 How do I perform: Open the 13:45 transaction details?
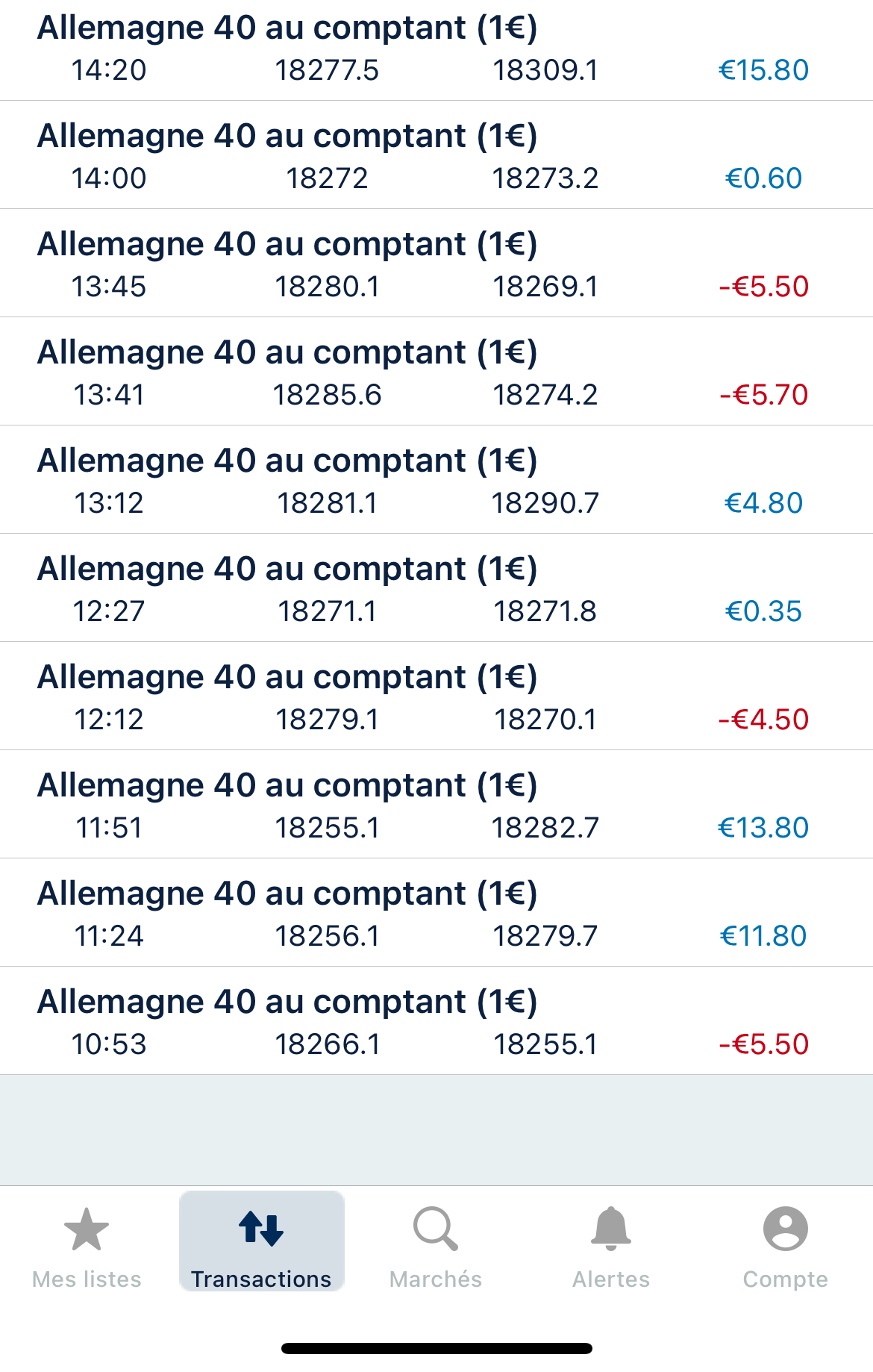(x=436, y=265)
